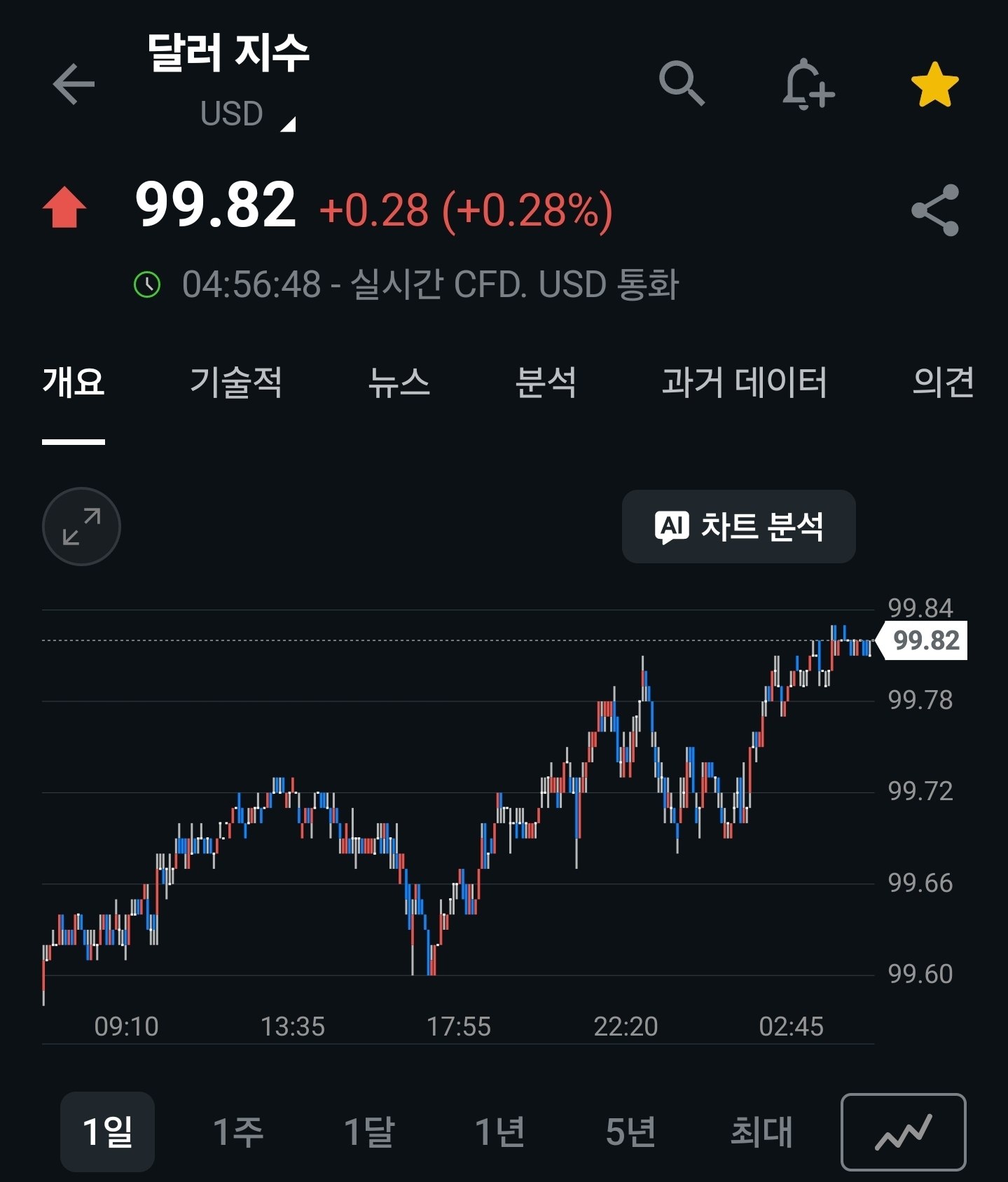
Task: Remove from watchlist via yellow star
Action: [x=934, y=85]
